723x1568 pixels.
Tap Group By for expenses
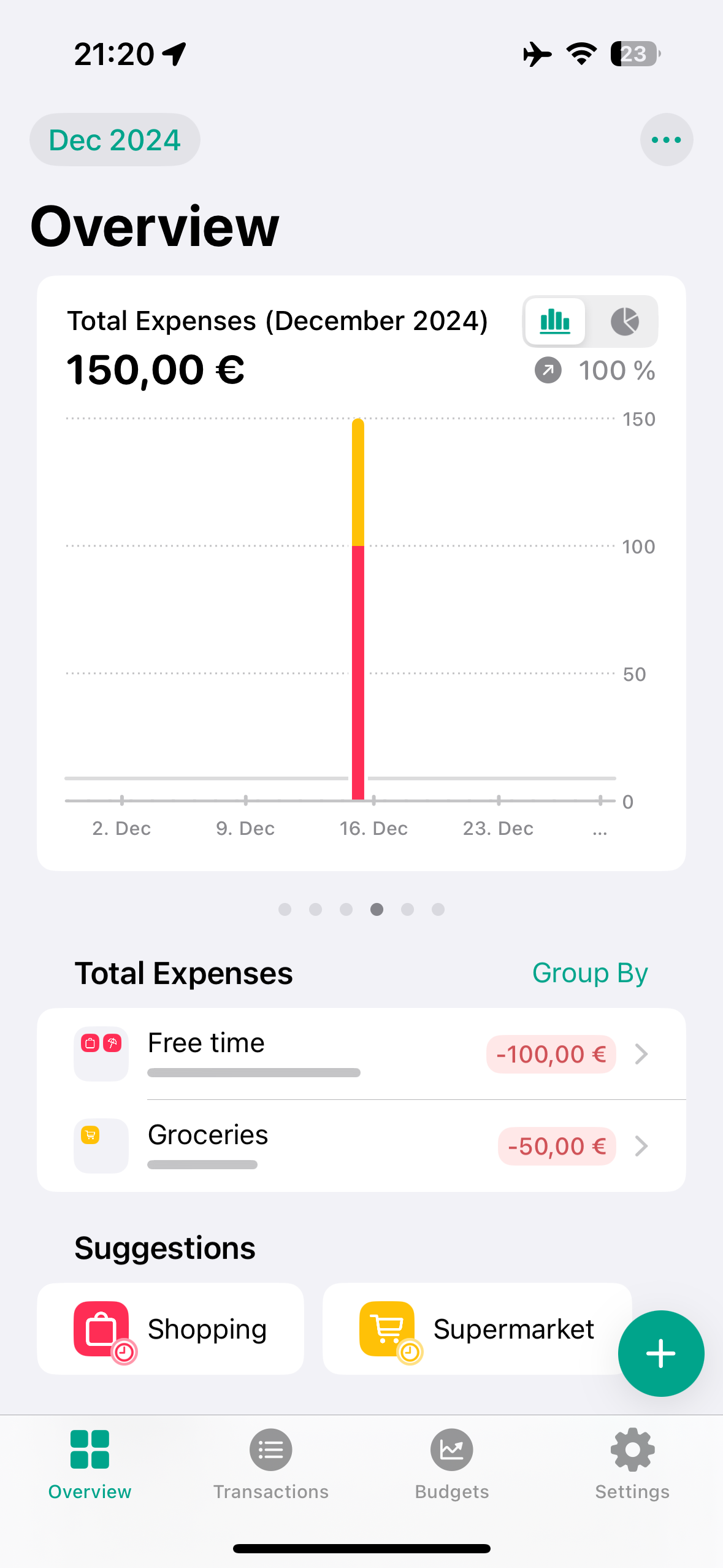[x=589, y=973]
